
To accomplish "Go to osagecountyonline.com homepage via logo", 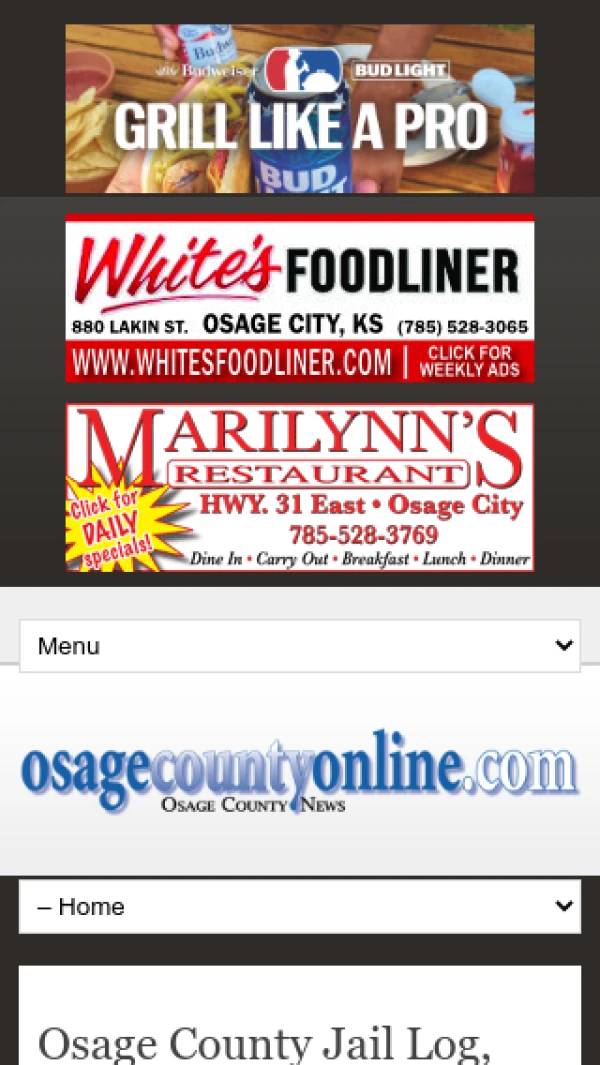I will pos(300,777).
